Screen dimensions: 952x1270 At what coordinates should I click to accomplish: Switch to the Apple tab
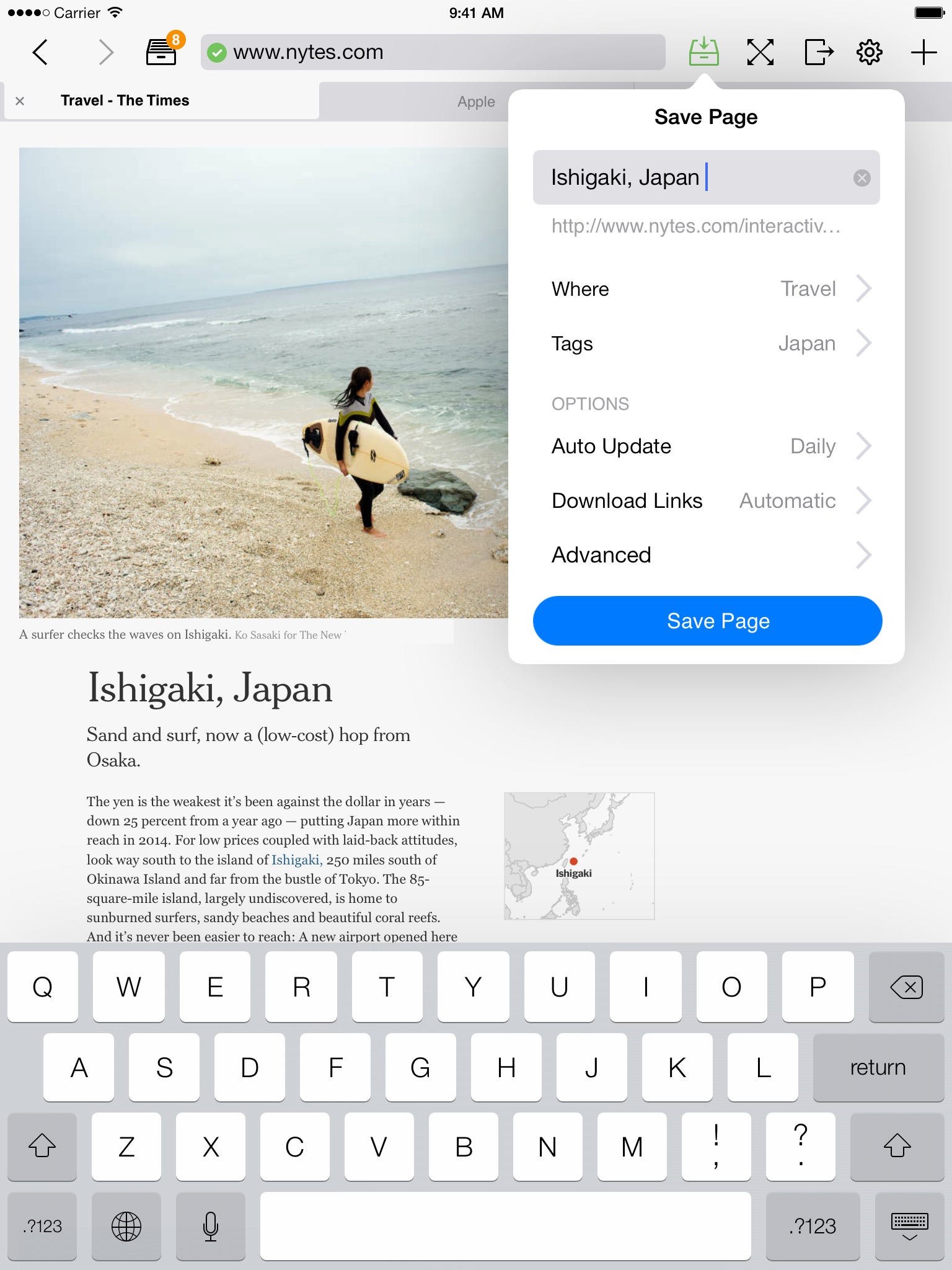476,102
